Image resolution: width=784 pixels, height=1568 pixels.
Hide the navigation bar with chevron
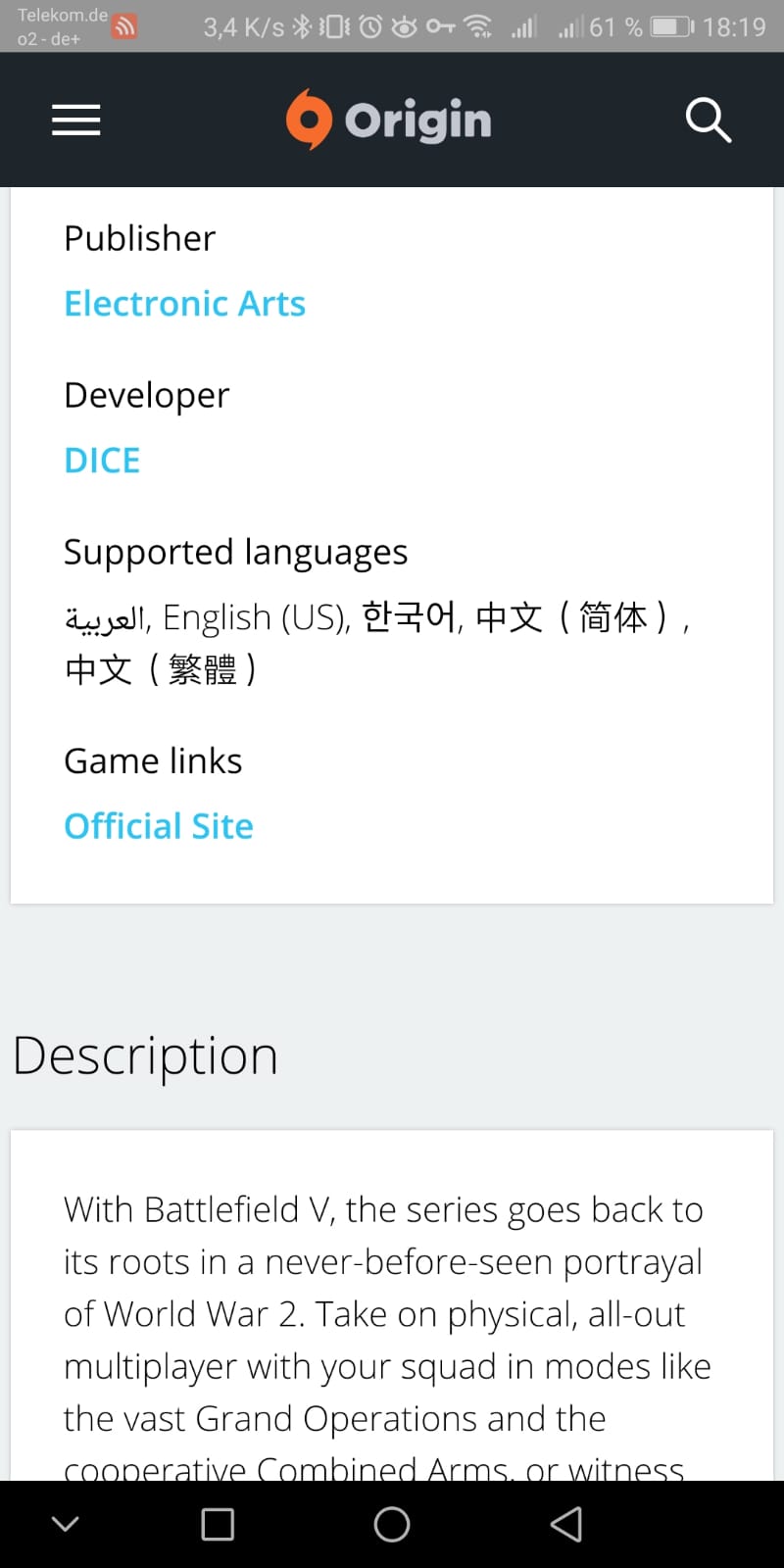[66, 1524]
